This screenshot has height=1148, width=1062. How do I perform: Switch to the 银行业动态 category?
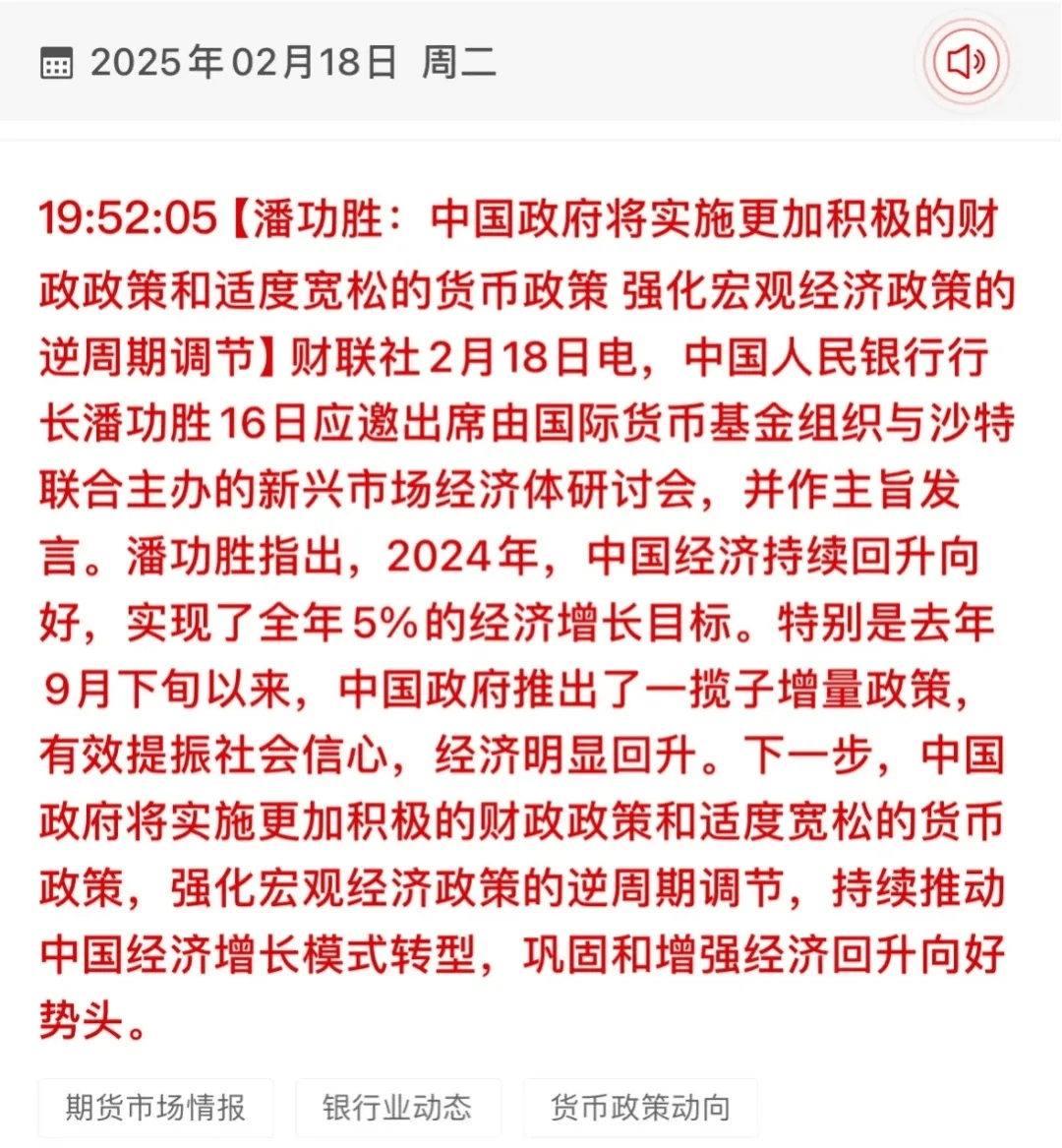398,1108
